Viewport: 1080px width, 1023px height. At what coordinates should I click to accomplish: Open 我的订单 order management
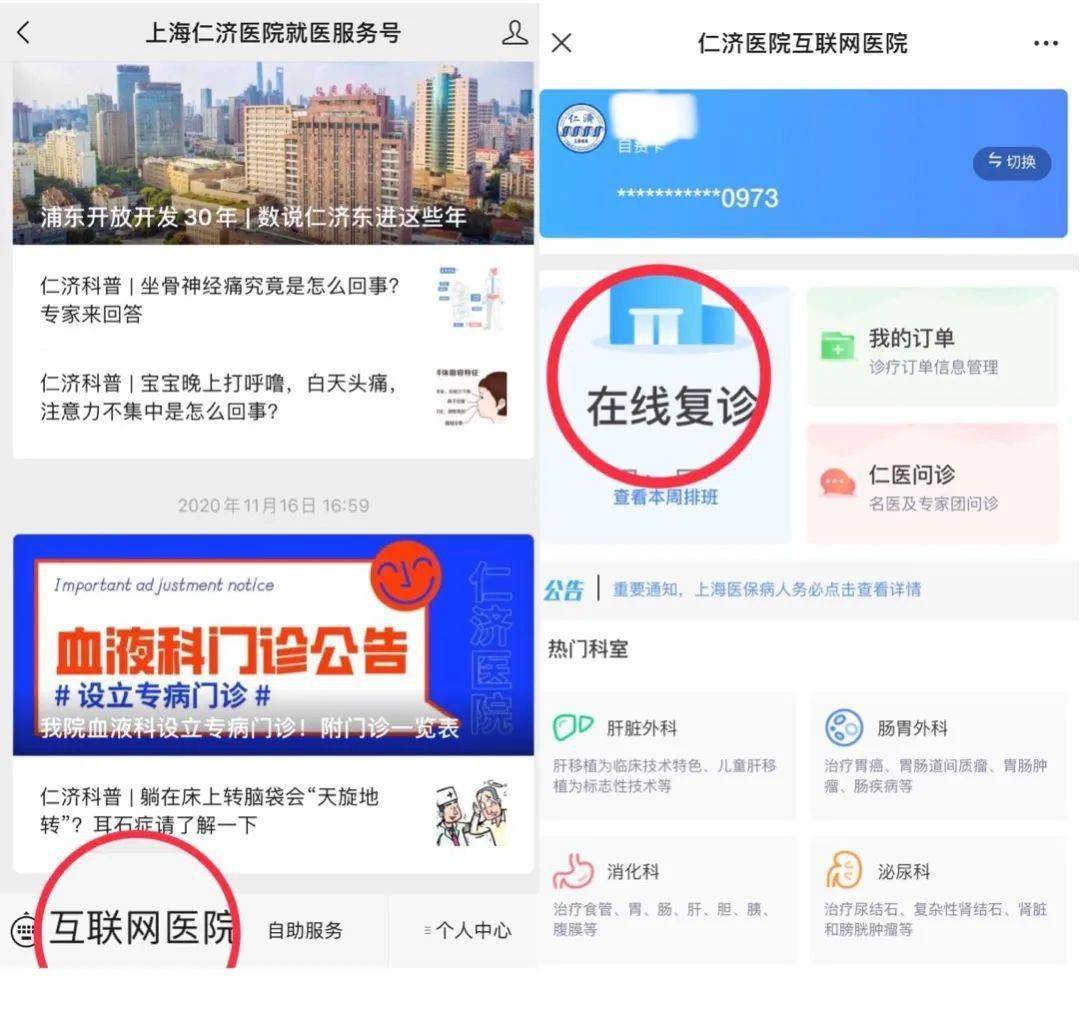click(x=931, y=348)
